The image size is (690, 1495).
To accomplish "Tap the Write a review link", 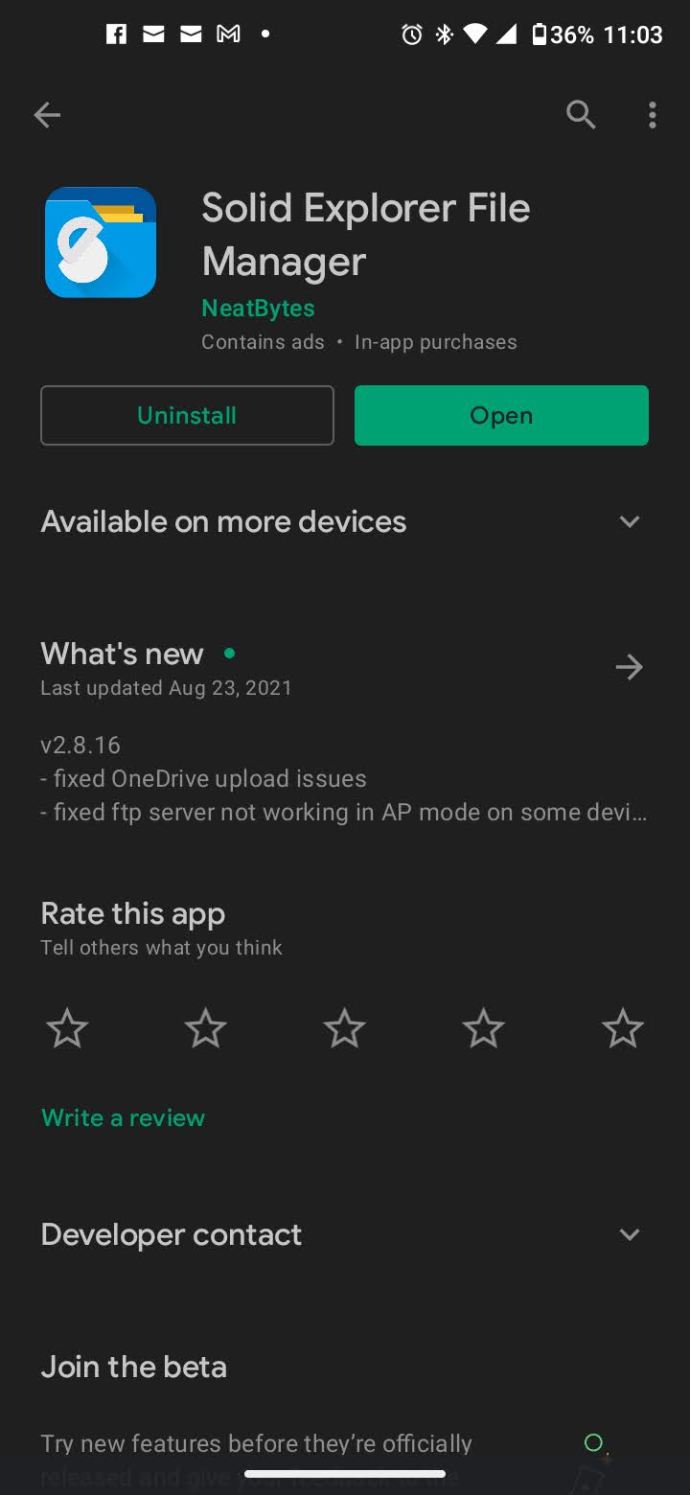I will click(x=123, y=1118).
